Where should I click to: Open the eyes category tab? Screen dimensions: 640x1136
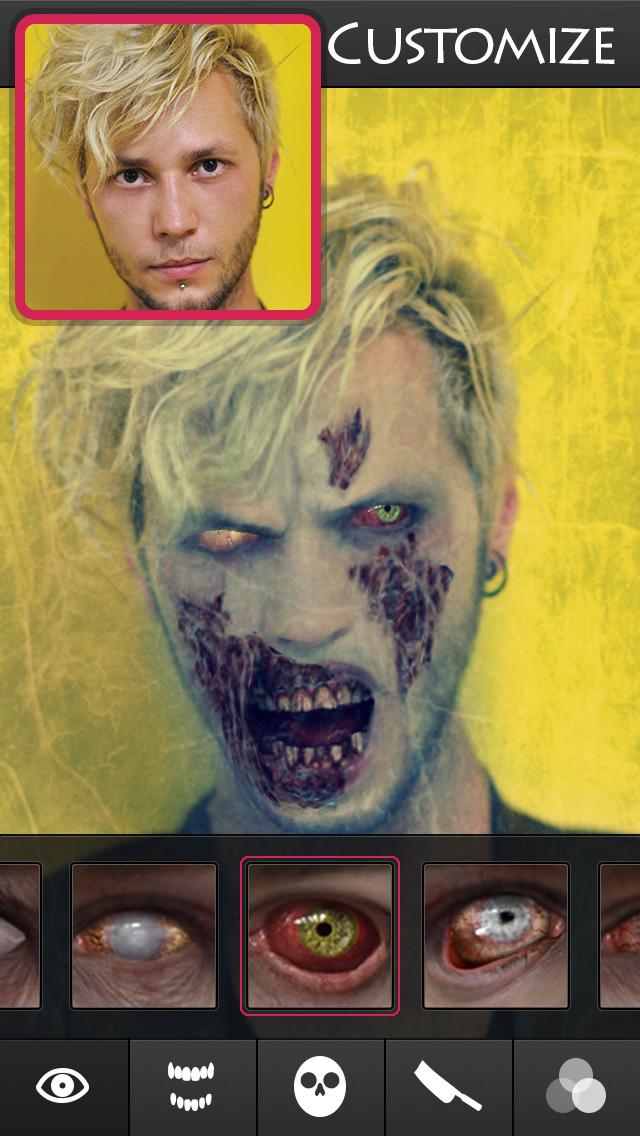pyautogui.click(x=63, y=1087)
